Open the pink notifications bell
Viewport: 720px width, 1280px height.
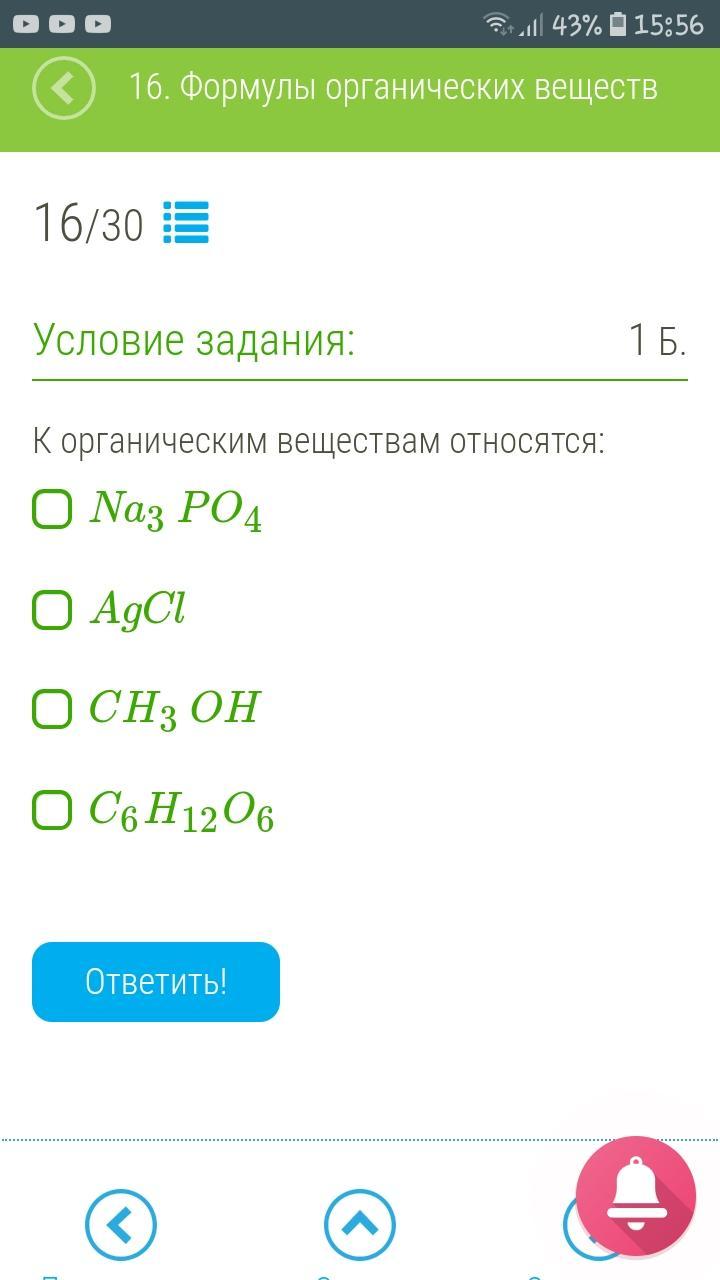636,1196
